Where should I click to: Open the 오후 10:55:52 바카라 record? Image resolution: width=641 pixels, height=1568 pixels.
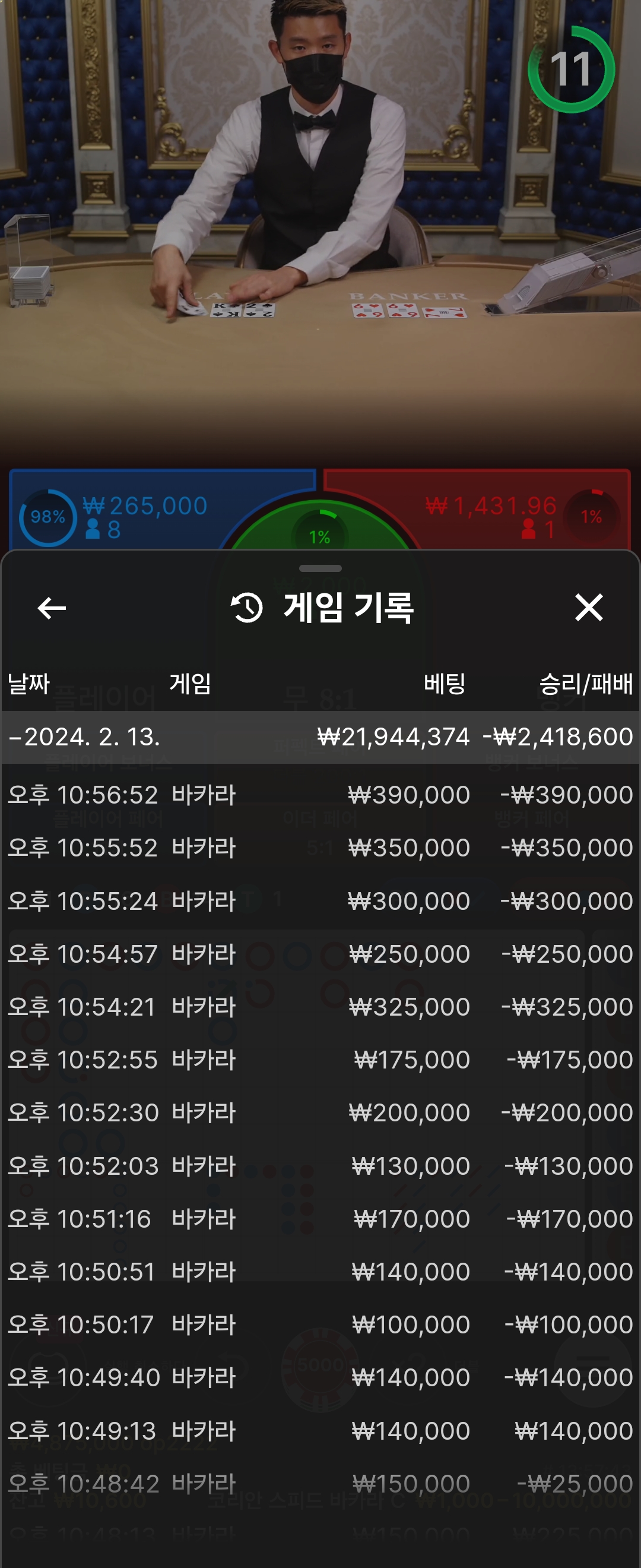click(320, 848)
